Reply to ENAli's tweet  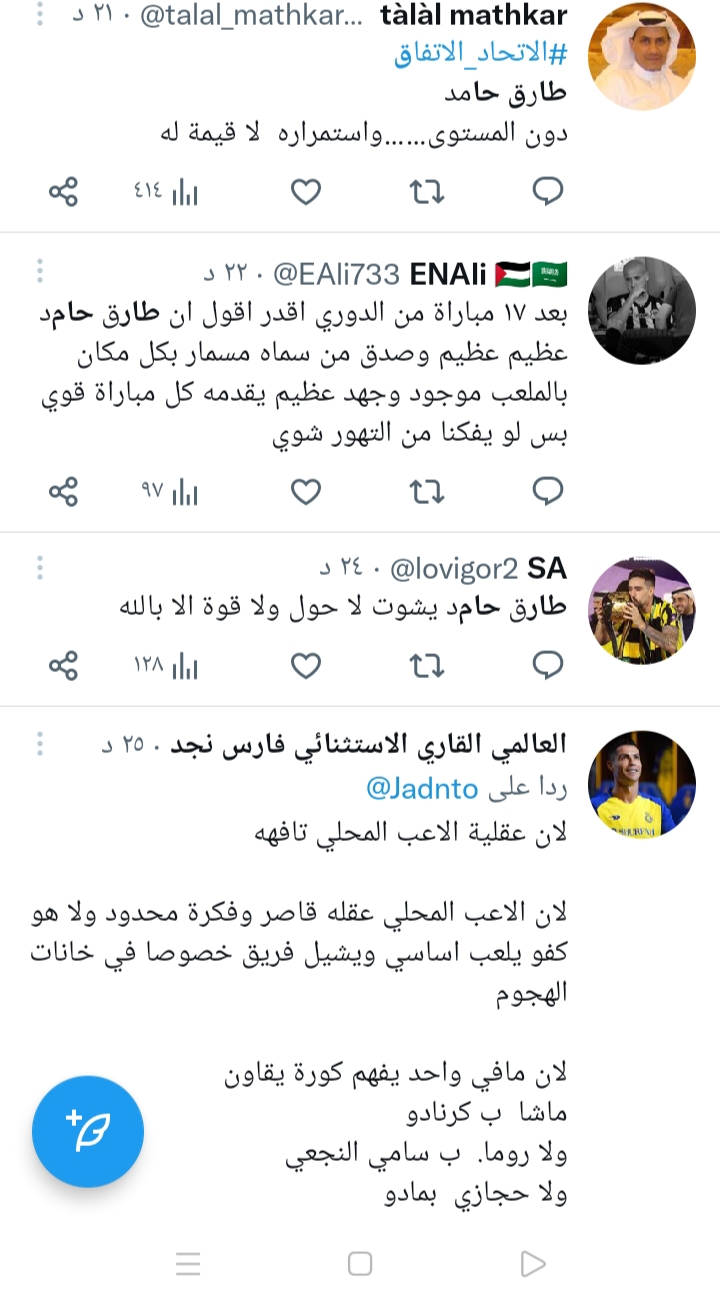pyautogui.click(x=547, y=491)
